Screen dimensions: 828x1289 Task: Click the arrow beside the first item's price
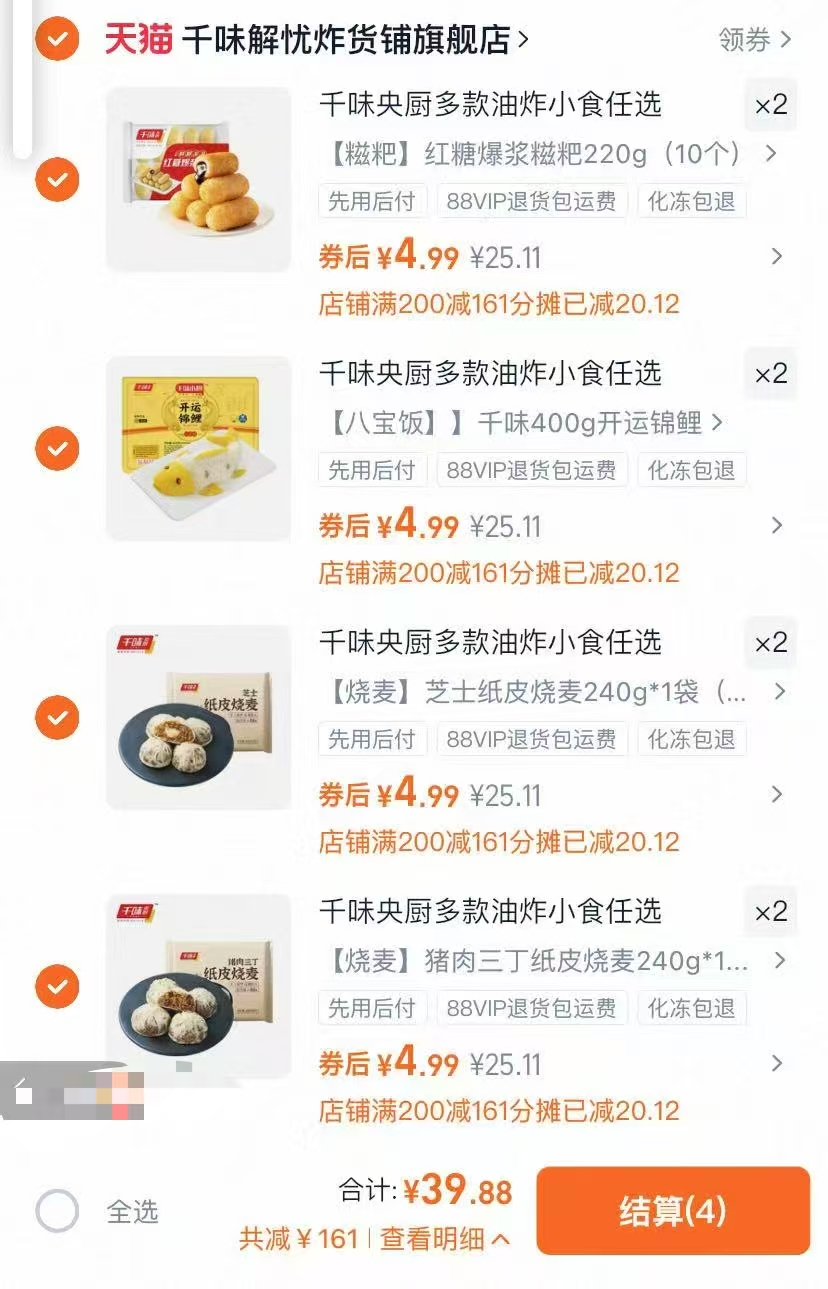click(x=779, y=256)
